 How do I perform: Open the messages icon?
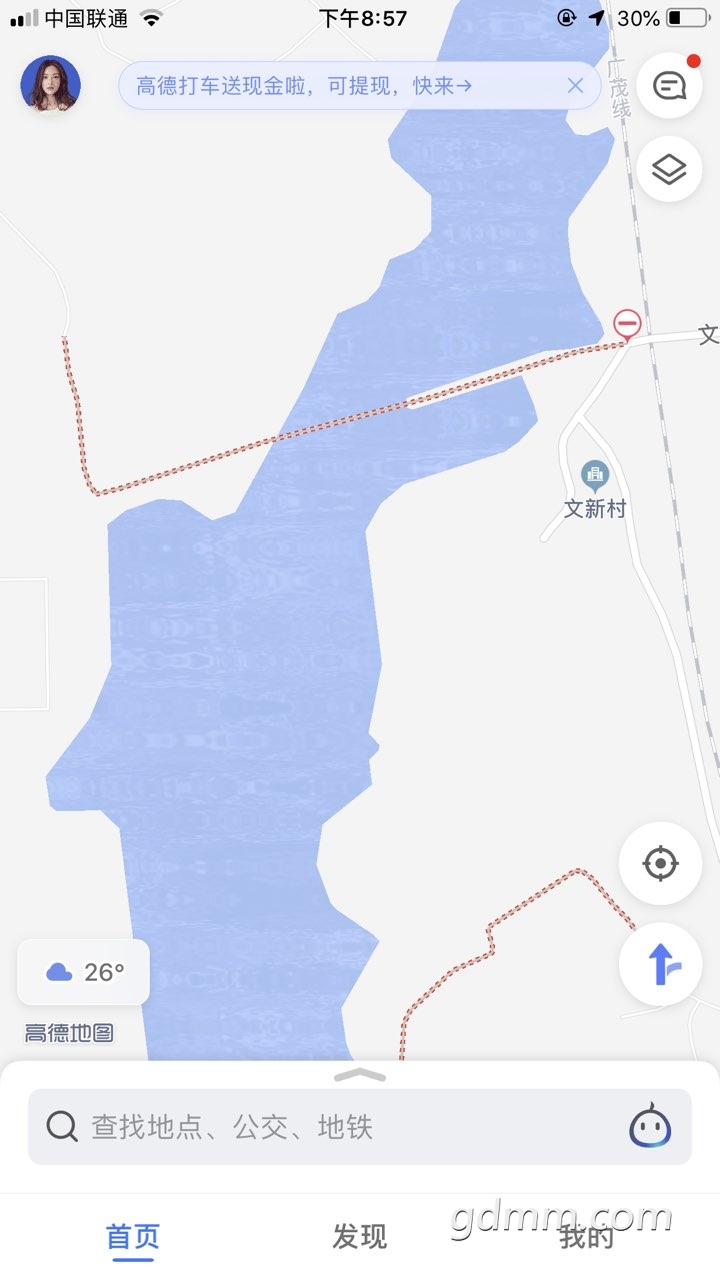669,86
